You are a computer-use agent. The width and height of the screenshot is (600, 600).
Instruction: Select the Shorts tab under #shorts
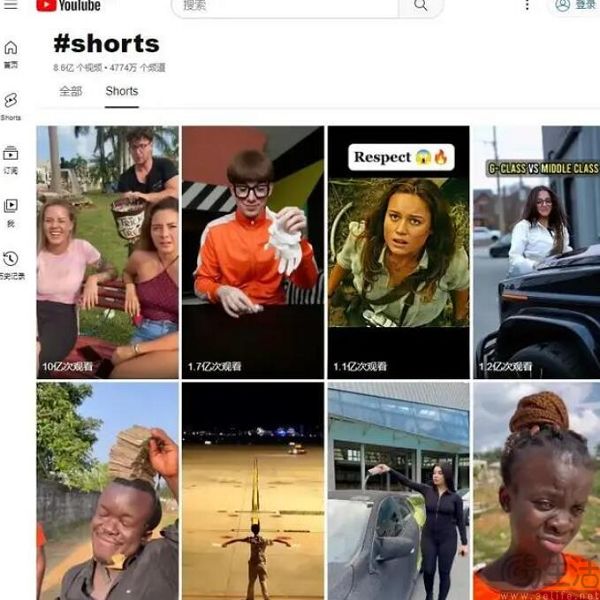(122, 91)
